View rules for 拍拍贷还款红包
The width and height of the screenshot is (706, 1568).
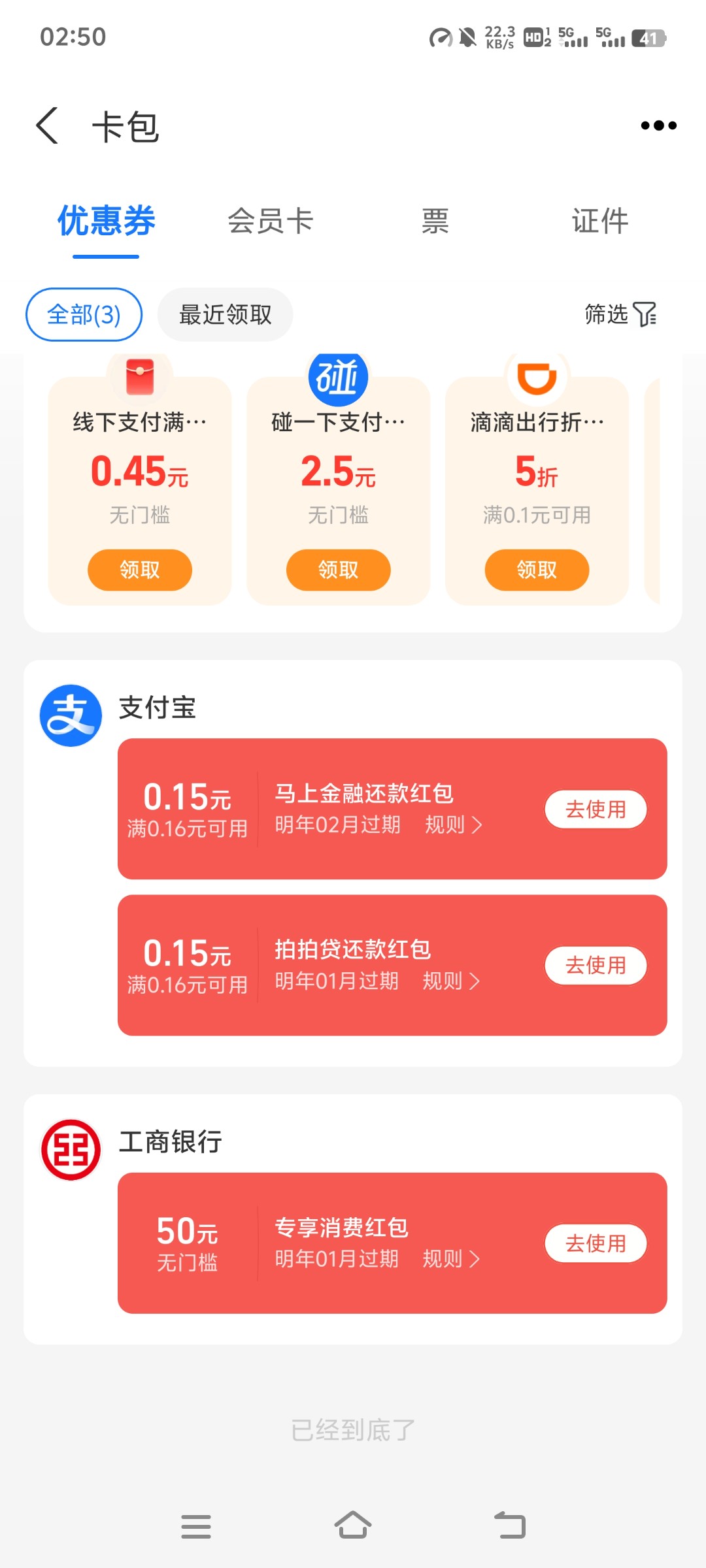click(x=451, y=981)
